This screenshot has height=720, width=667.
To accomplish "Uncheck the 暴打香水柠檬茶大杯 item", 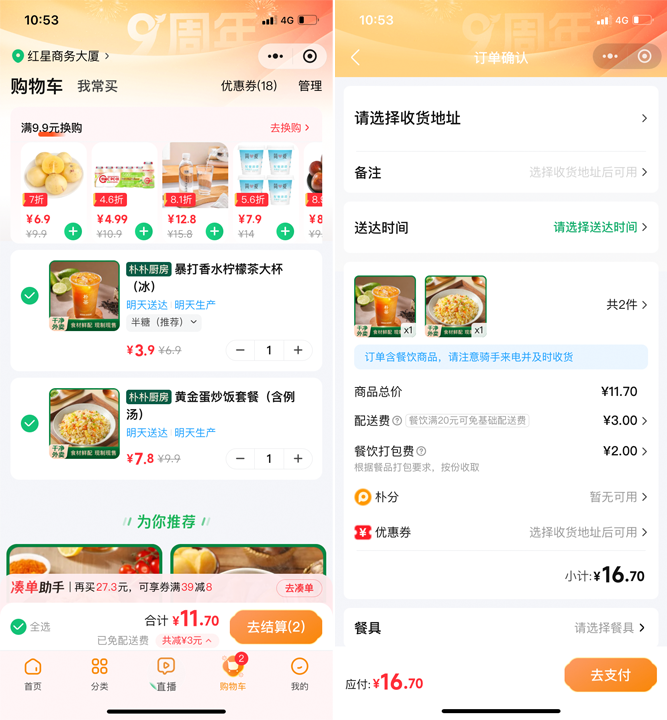I will coord(30,296).
